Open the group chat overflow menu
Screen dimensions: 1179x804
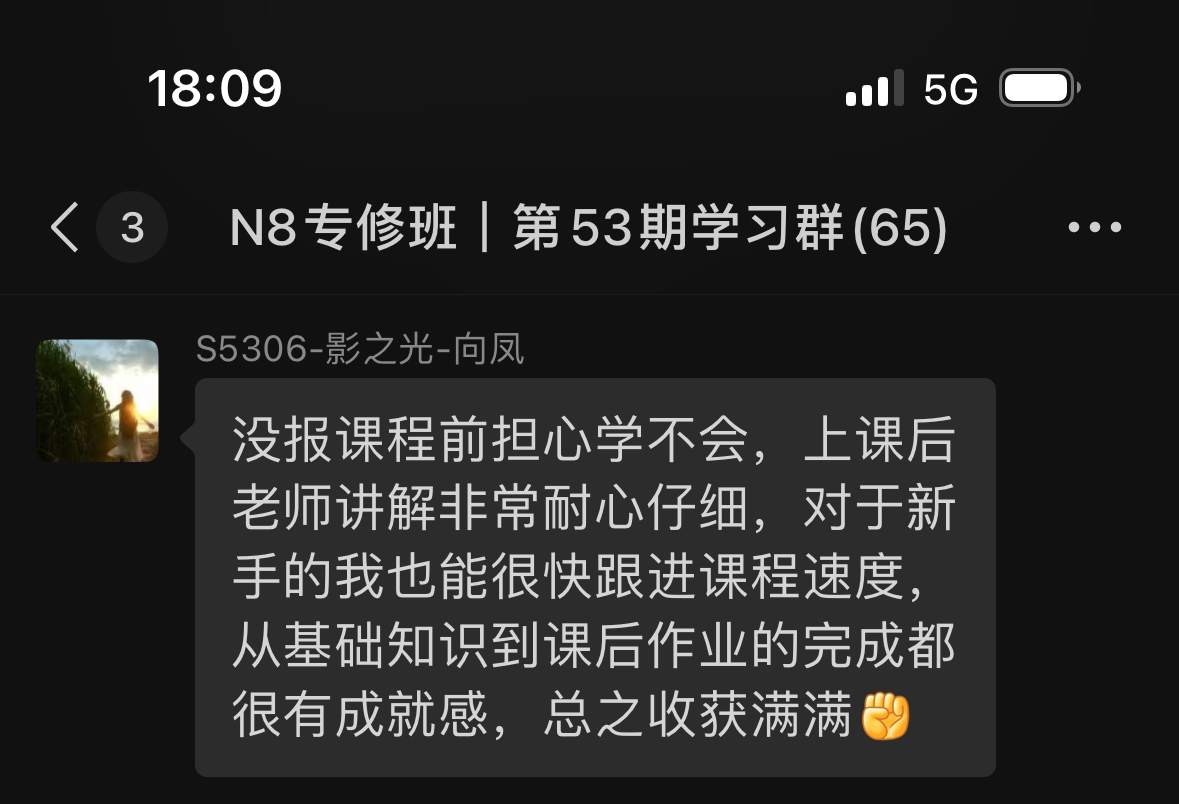(1094, 228)
